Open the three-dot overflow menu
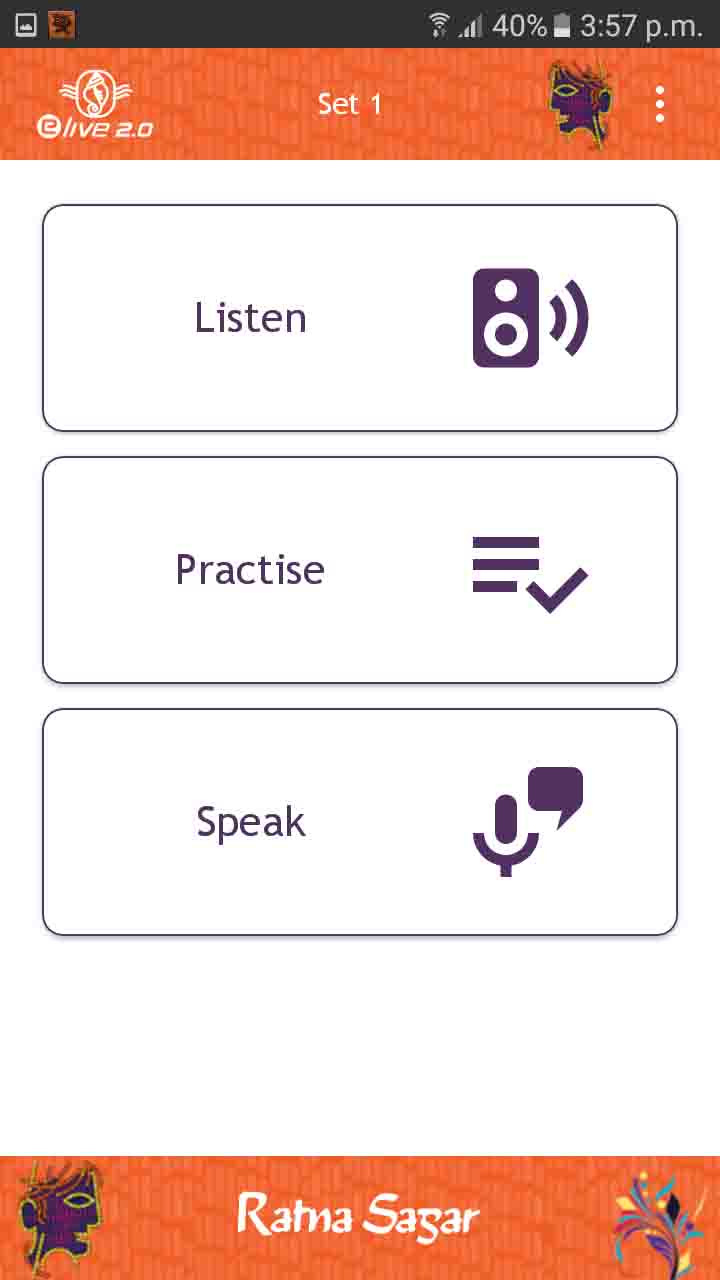Image resolution: width=720 pixels, height=1280 pixels. pyautogui.click(x=659, y=104)
